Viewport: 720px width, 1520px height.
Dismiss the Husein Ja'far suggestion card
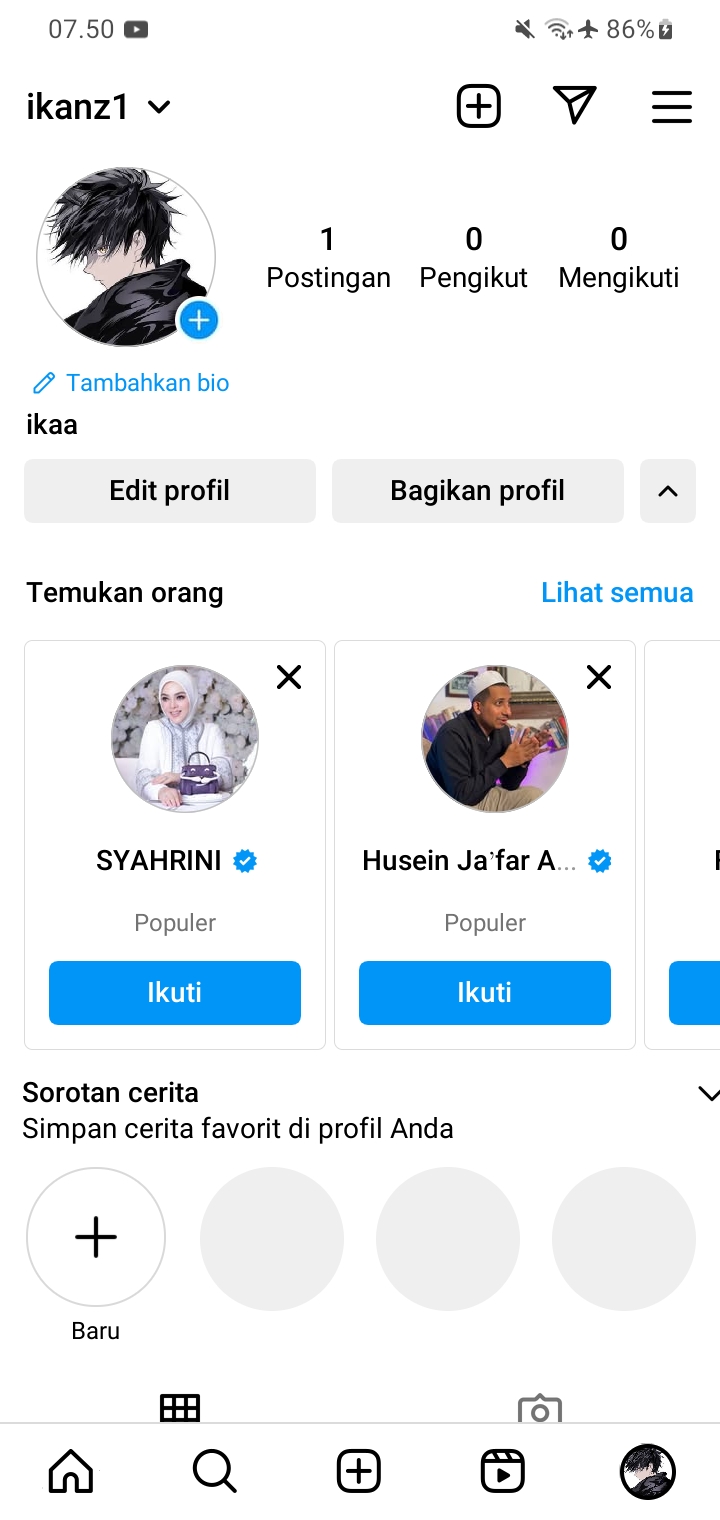599,678
